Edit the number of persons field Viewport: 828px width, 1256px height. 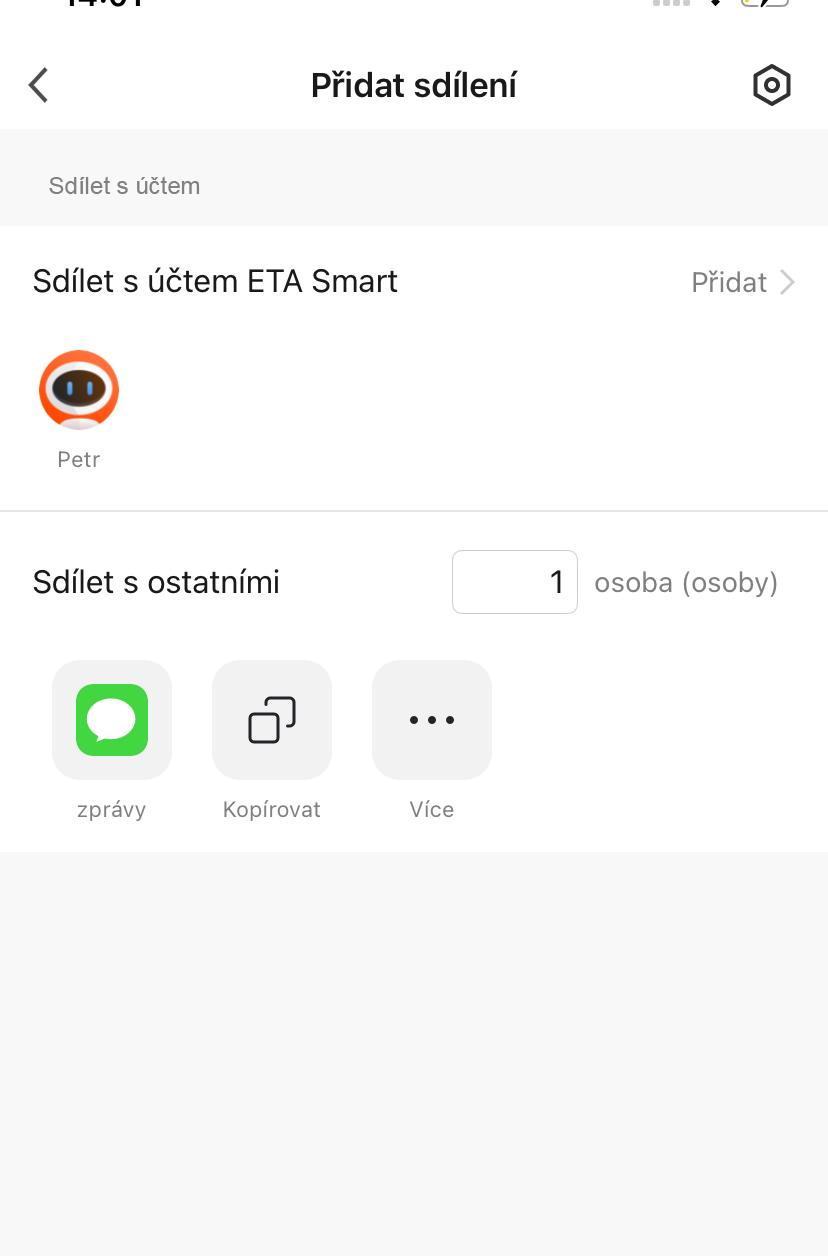tap(515, 582)
